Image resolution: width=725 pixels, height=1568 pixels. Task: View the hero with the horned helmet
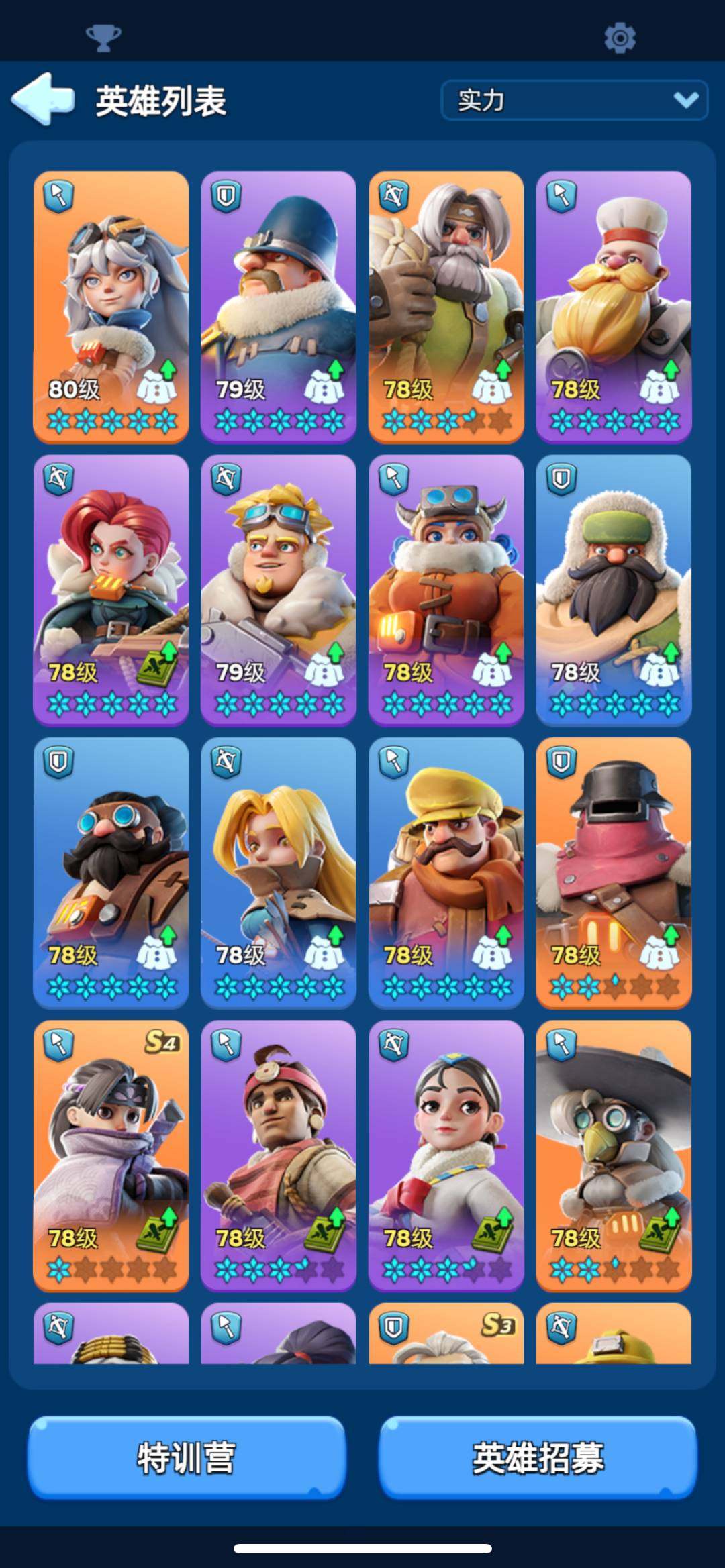pos(446,590)
